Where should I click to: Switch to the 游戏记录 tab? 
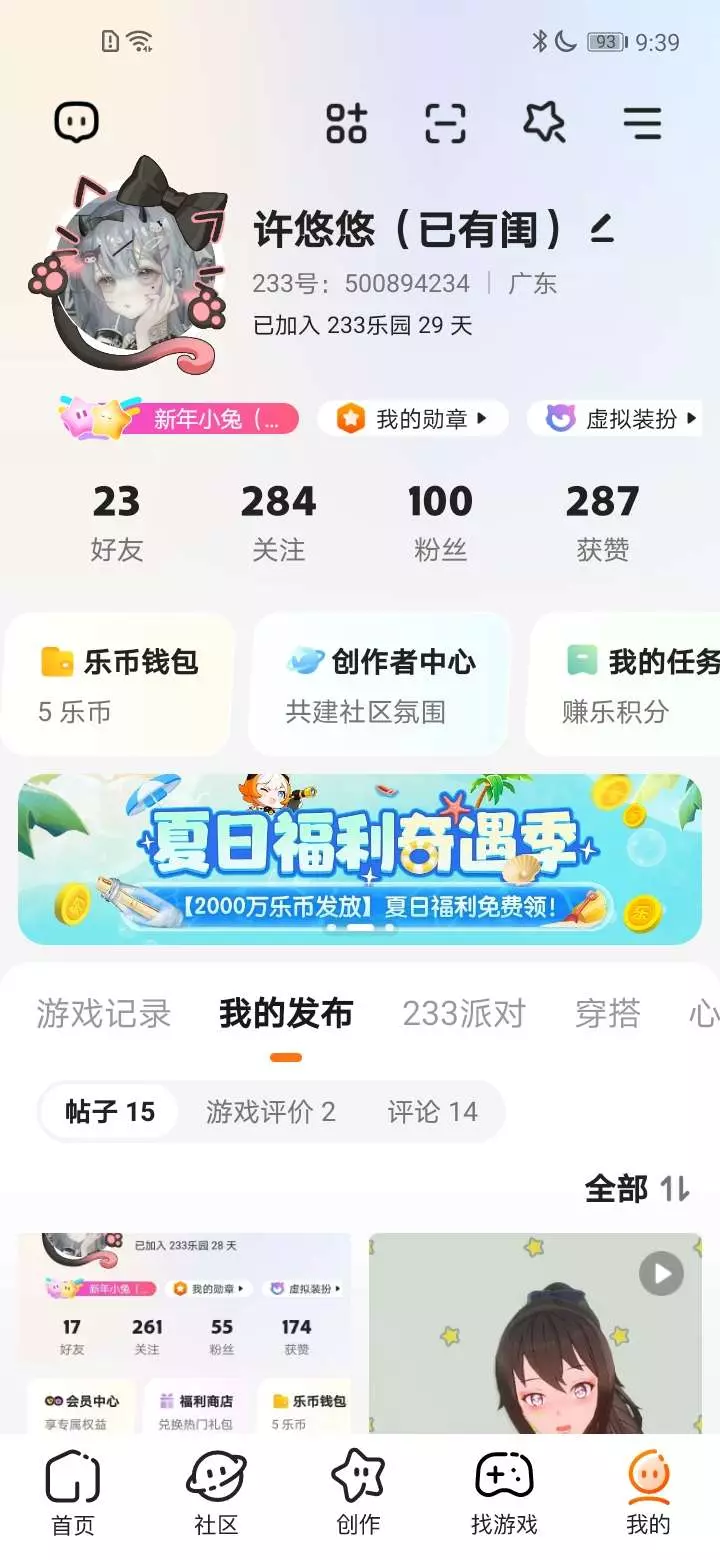(103, 1014)
